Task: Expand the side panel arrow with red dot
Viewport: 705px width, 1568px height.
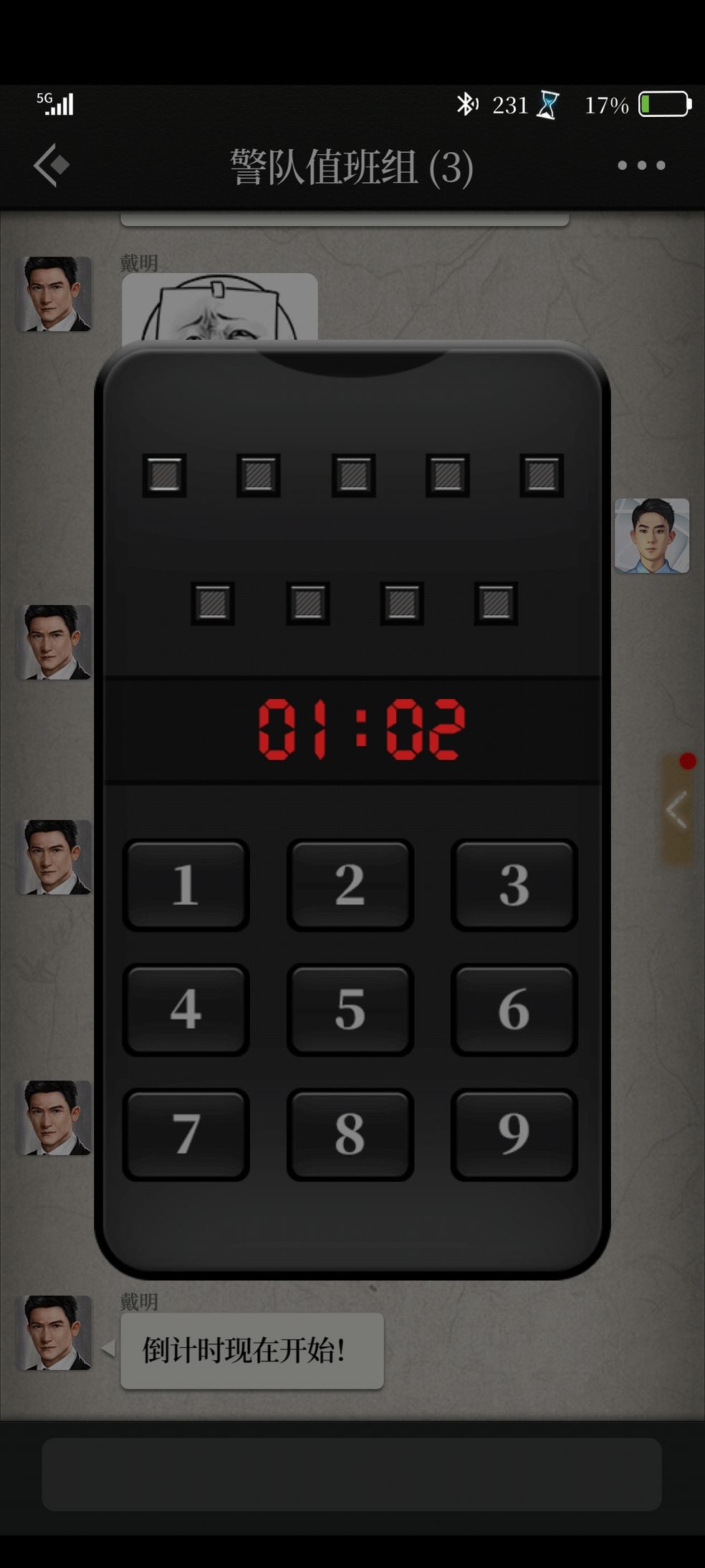Action: click(676, 809)
